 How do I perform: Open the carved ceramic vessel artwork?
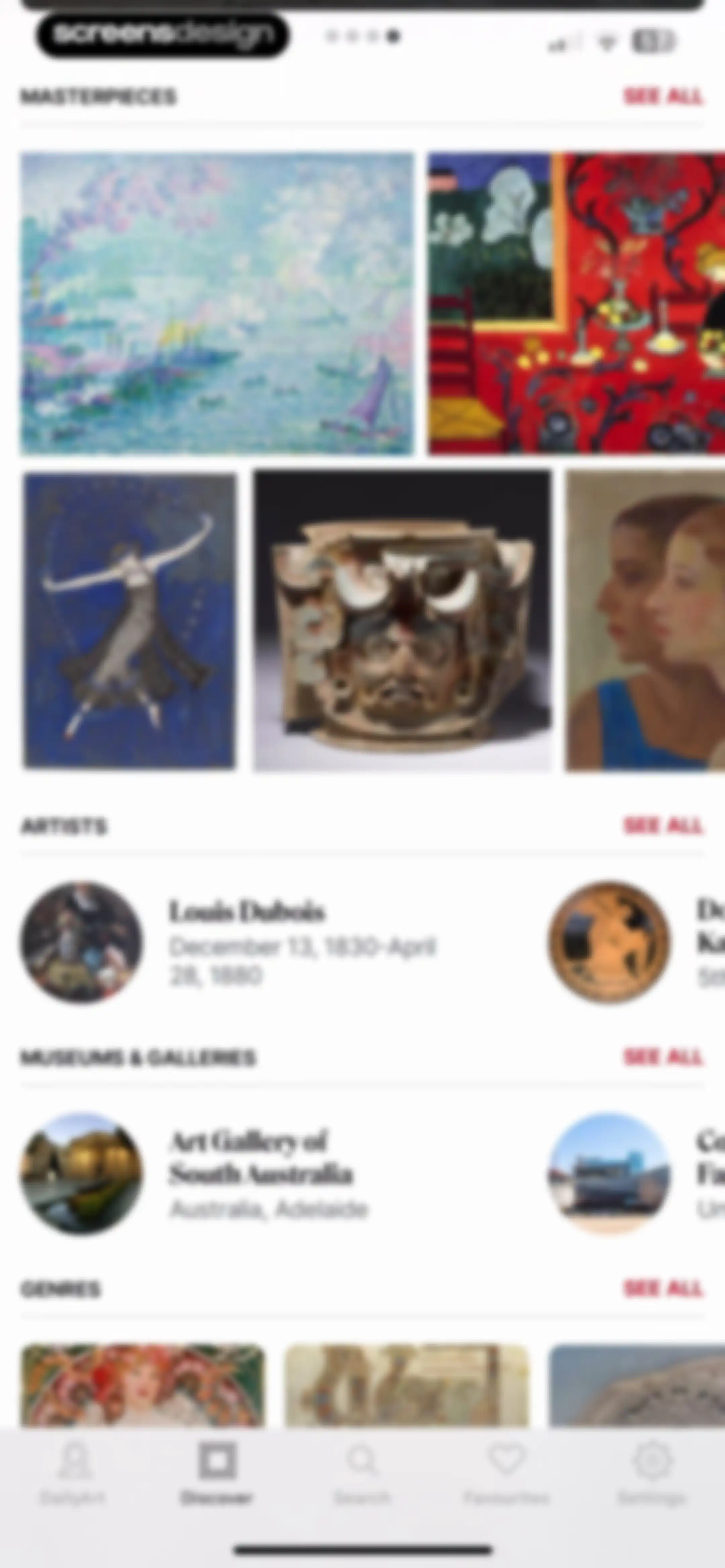coord(402,620)
